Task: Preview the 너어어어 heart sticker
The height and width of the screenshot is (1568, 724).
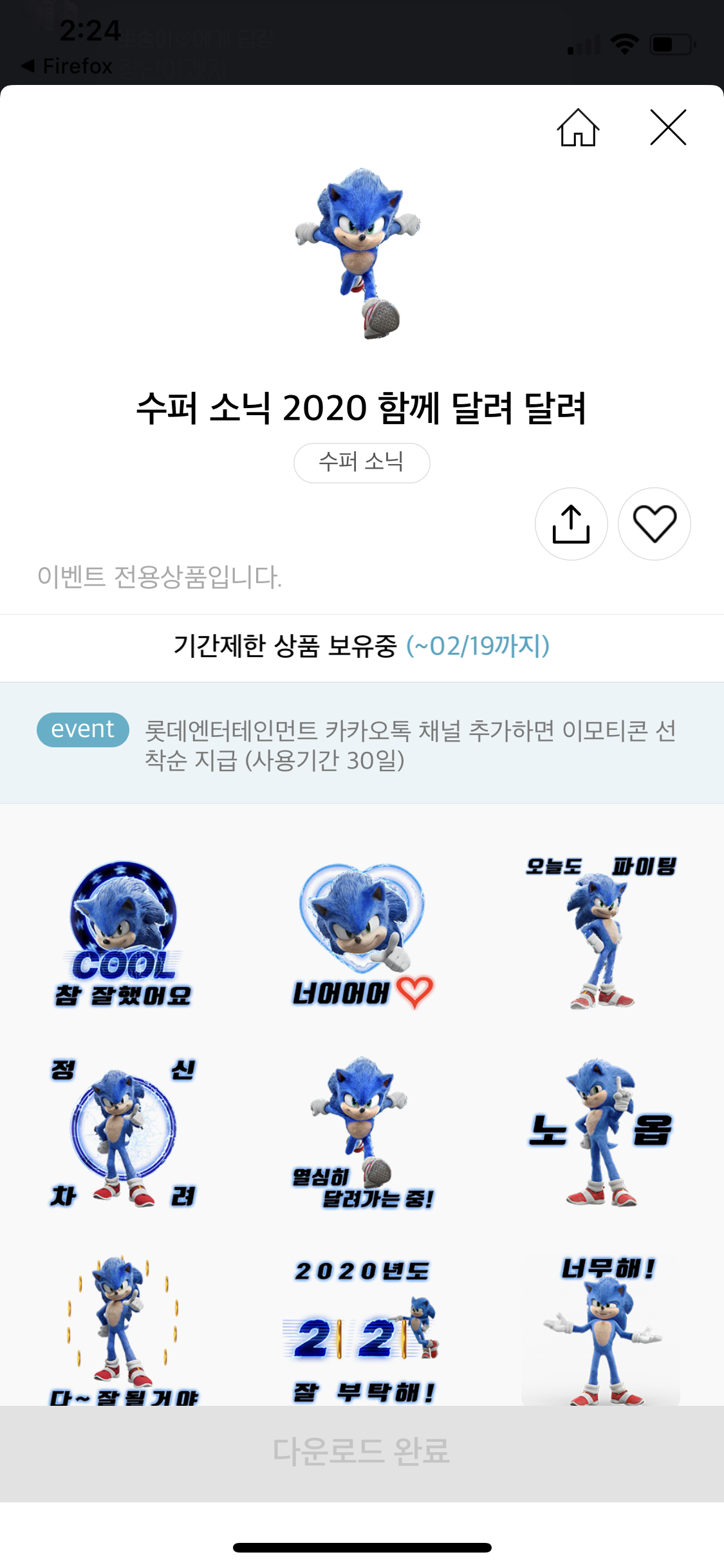Action: point(362,935)
